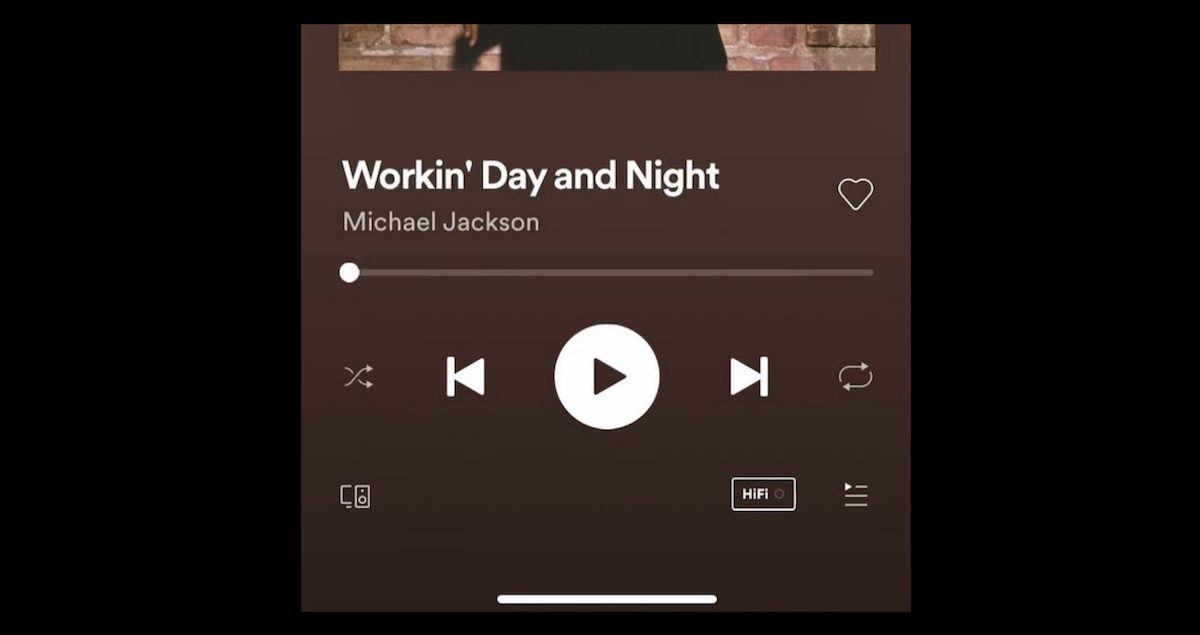
Task: Turn on repeat
Action: pyautogui.click(x=855, y=377)
